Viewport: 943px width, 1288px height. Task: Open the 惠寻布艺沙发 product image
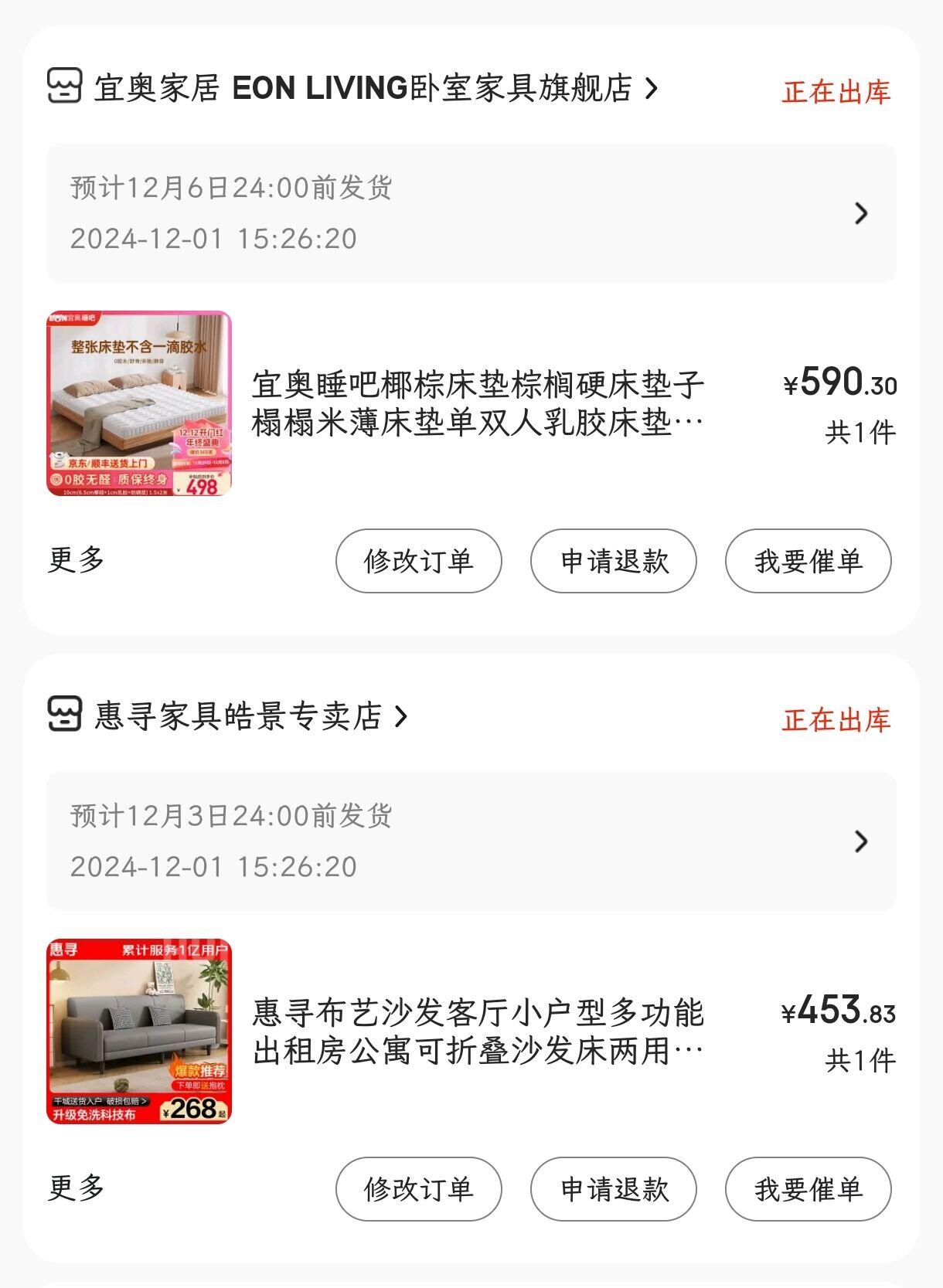click(139, 1031)
